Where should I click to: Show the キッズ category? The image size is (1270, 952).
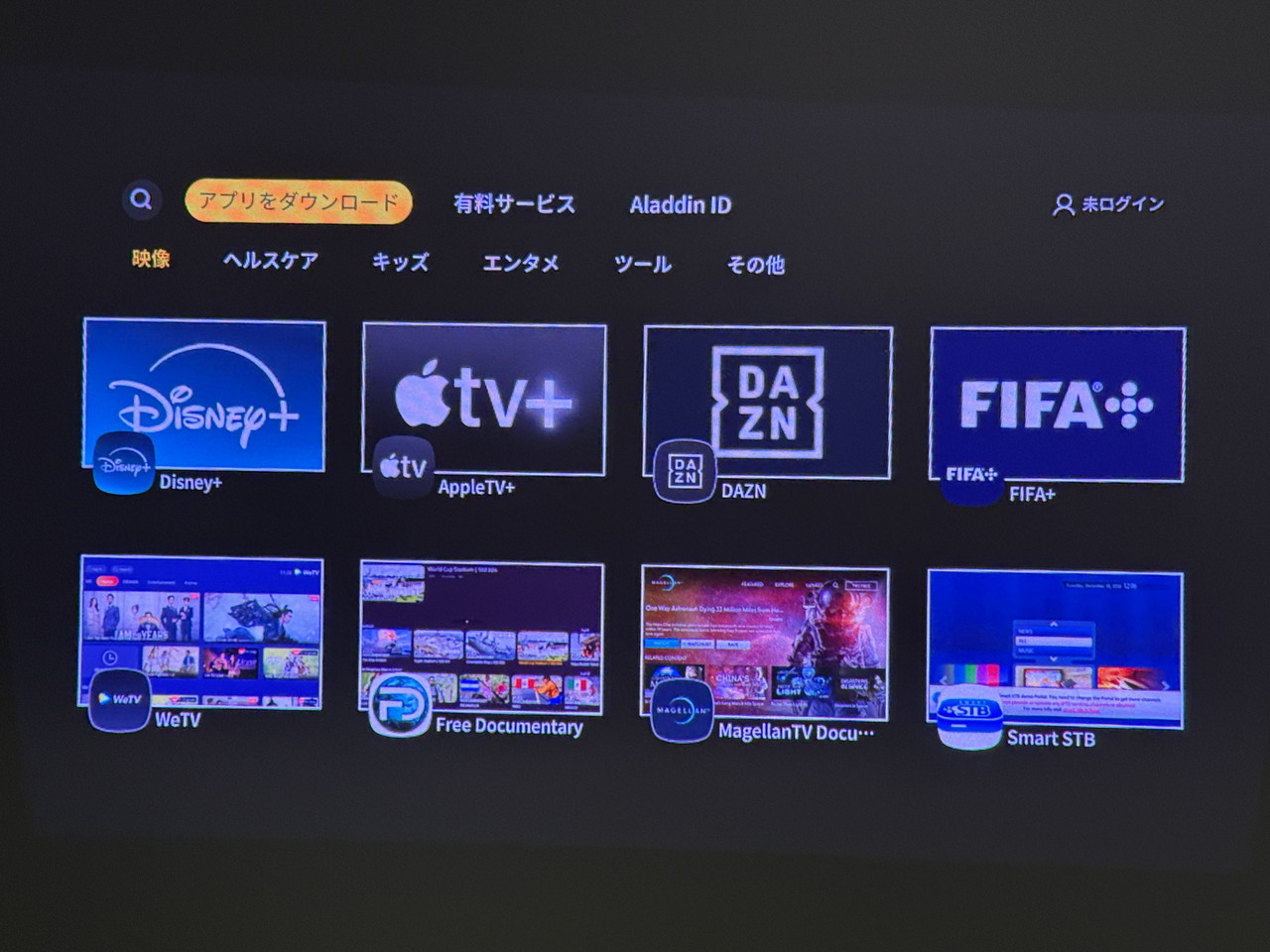pos(400,262)
